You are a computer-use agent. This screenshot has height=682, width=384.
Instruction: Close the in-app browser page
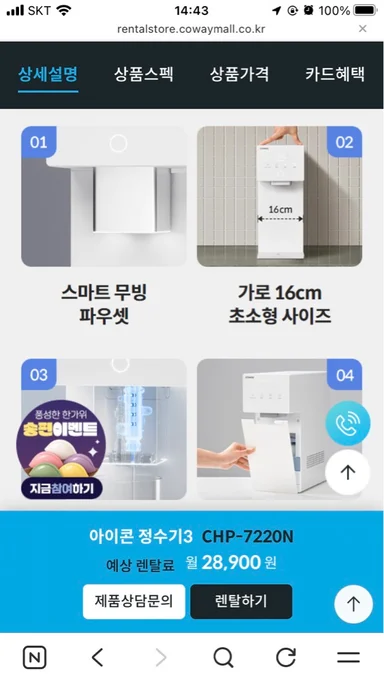click(362, 29)
